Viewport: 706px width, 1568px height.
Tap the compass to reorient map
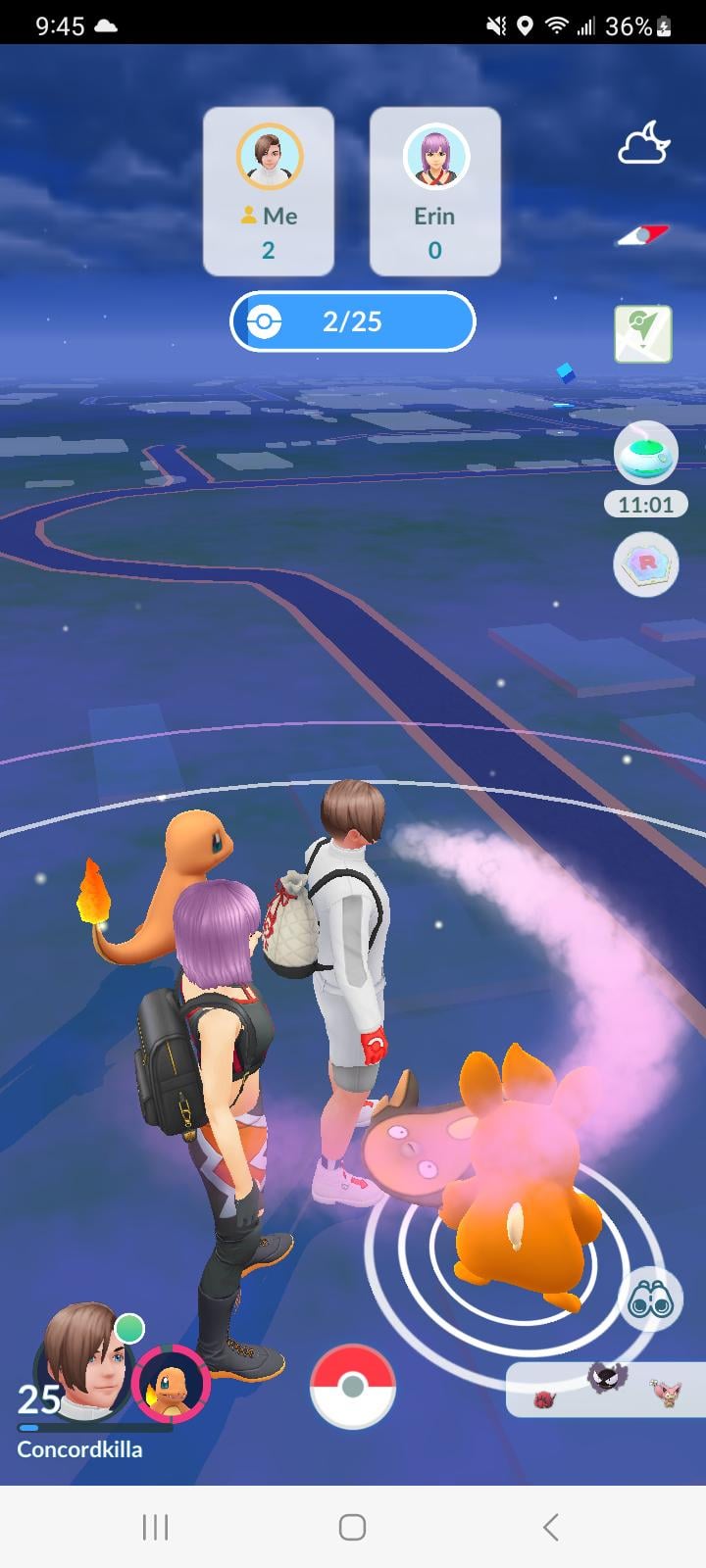(x=643, y=235)
